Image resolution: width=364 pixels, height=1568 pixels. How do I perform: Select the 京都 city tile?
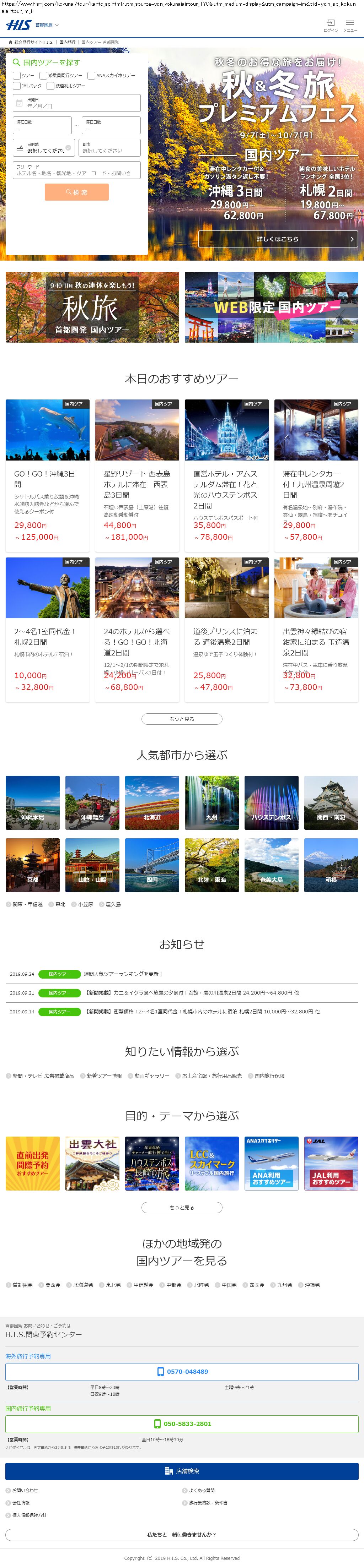point(33,865)
